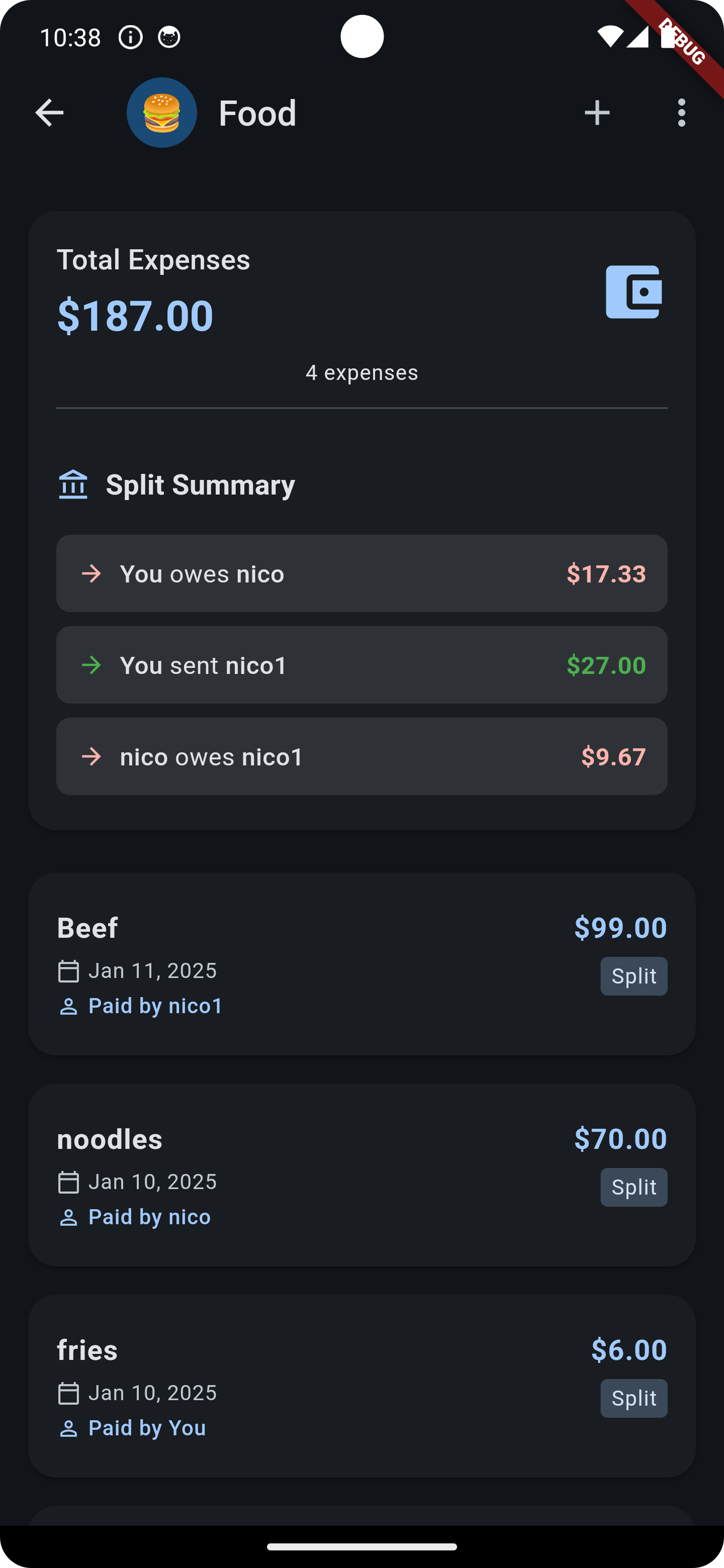The height and width of the screenshot is (1568, 724).
Task: Tap the person icon next to Paid by nico
Action: click(x=68, y=1217)
